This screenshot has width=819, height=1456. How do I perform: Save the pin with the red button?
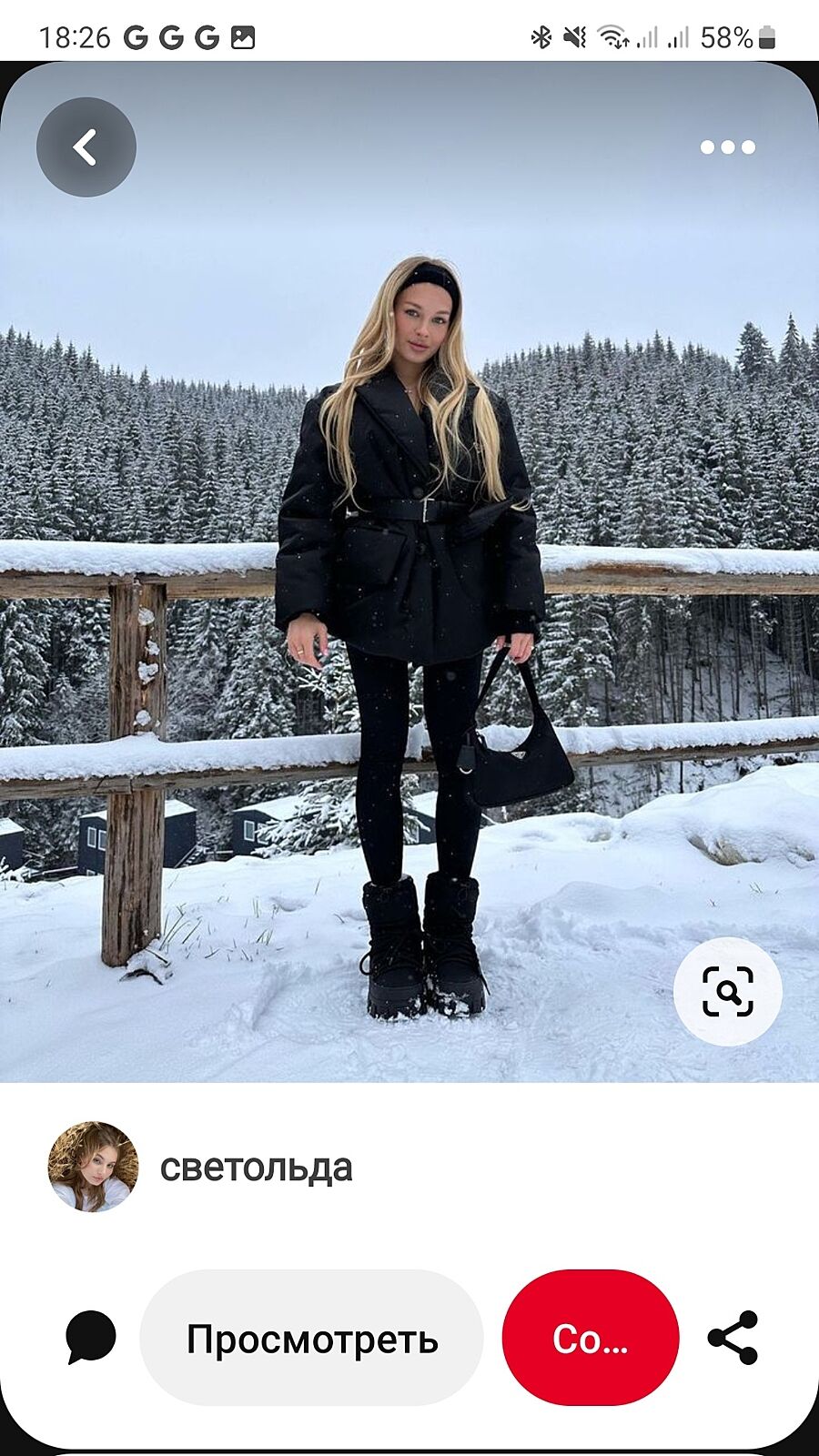(x=590, y=1338)
